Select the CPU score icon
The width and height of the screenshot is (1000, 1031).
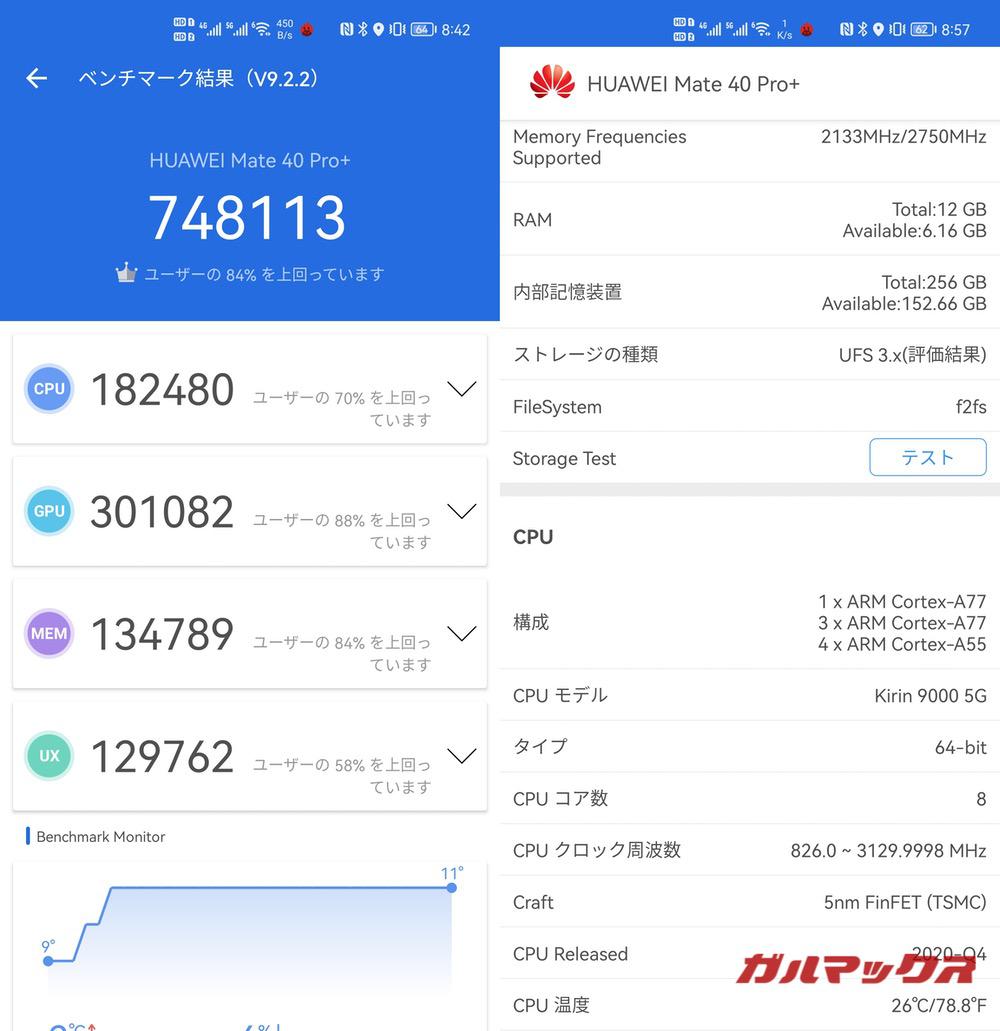pyautogui.click(x=48, y=389)
